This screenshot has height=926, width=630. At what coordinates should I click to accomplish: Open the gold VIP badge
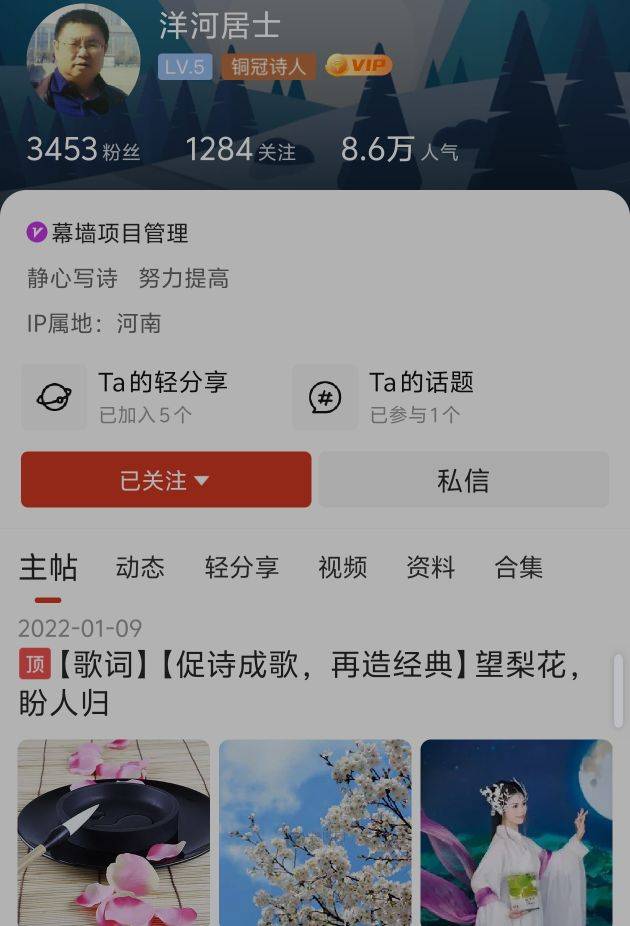[x=358, y=66]
